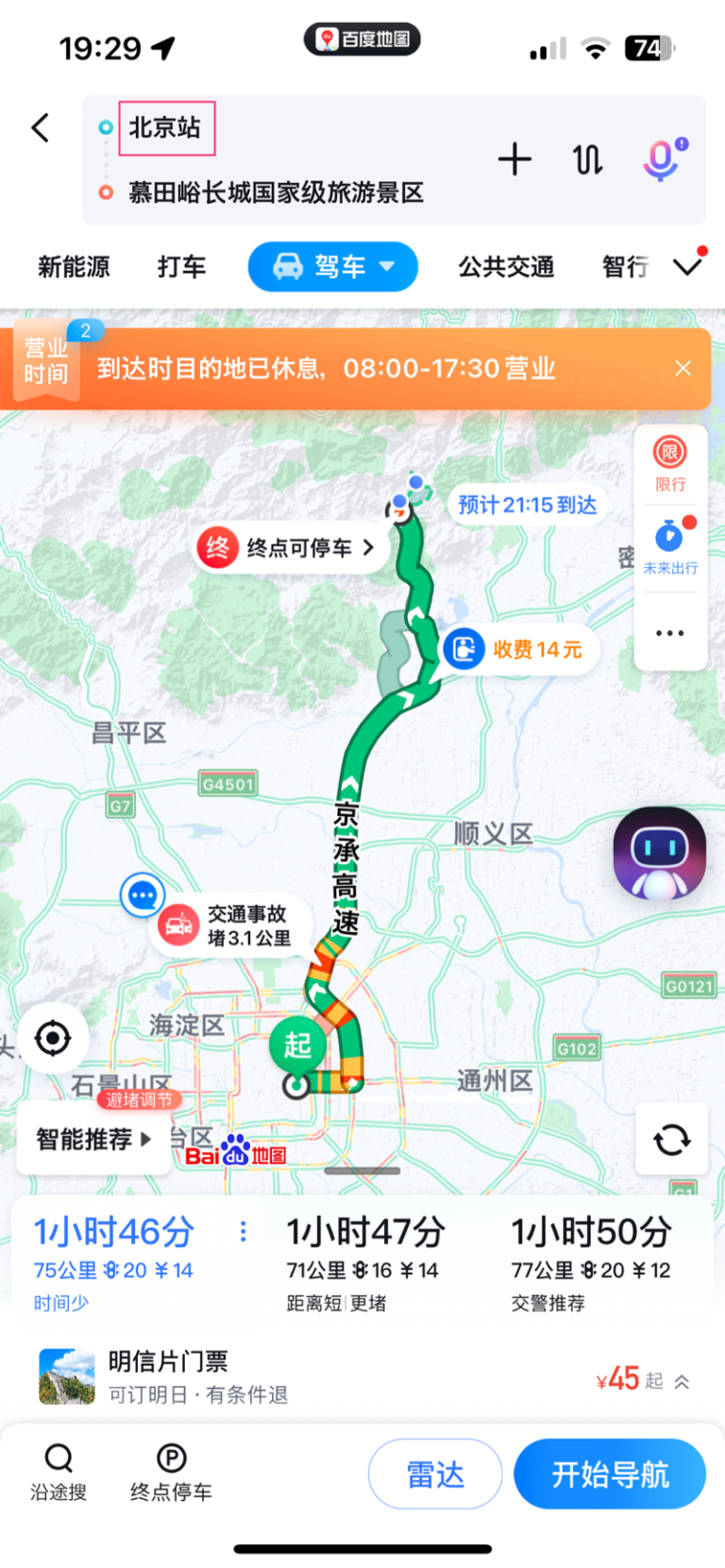The height and width of the screenshot is (1568, 725).
Task: Switch to the 打车 tab
Action: tap(181, 267)
